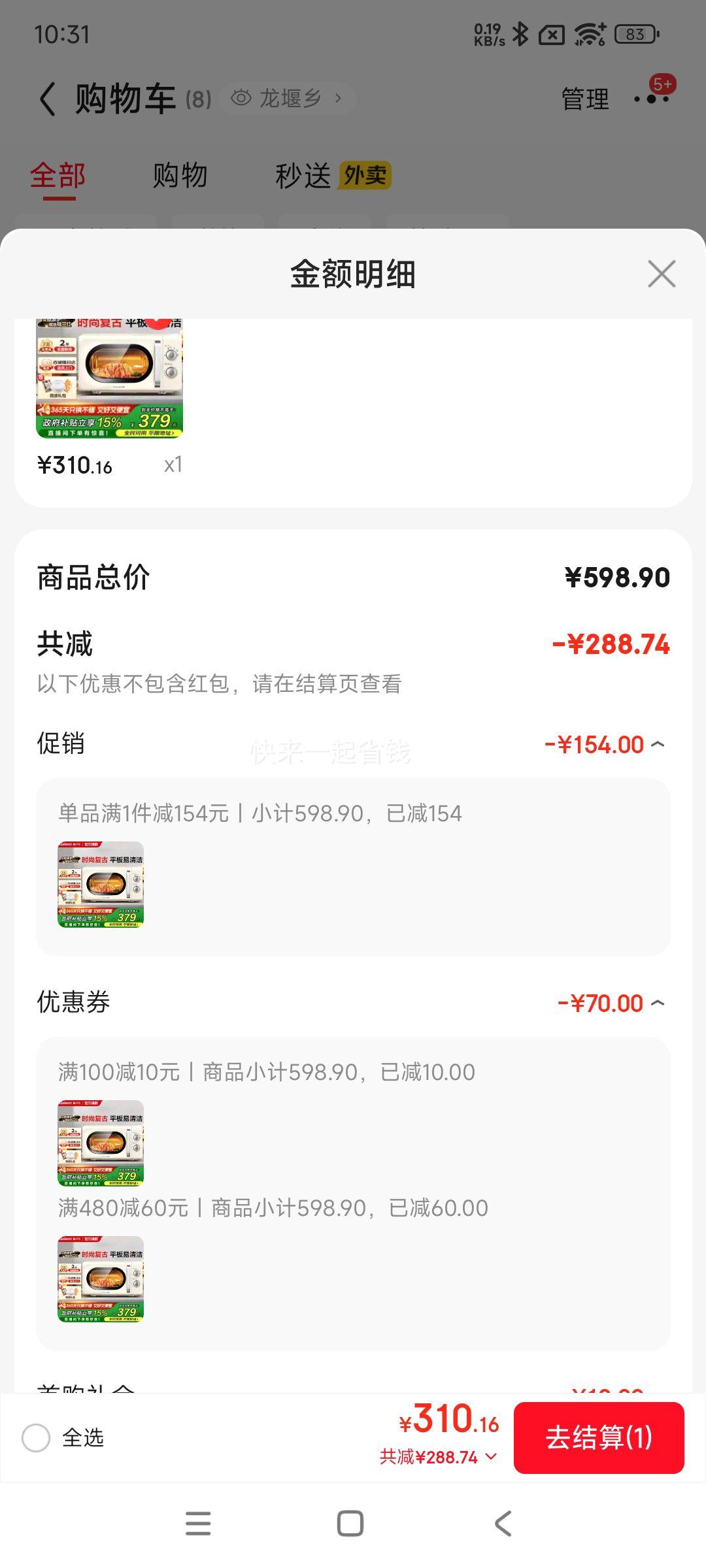Open the ¥310.16 microwave product thumbnail
706x1568 pixels.
point(109,379)
